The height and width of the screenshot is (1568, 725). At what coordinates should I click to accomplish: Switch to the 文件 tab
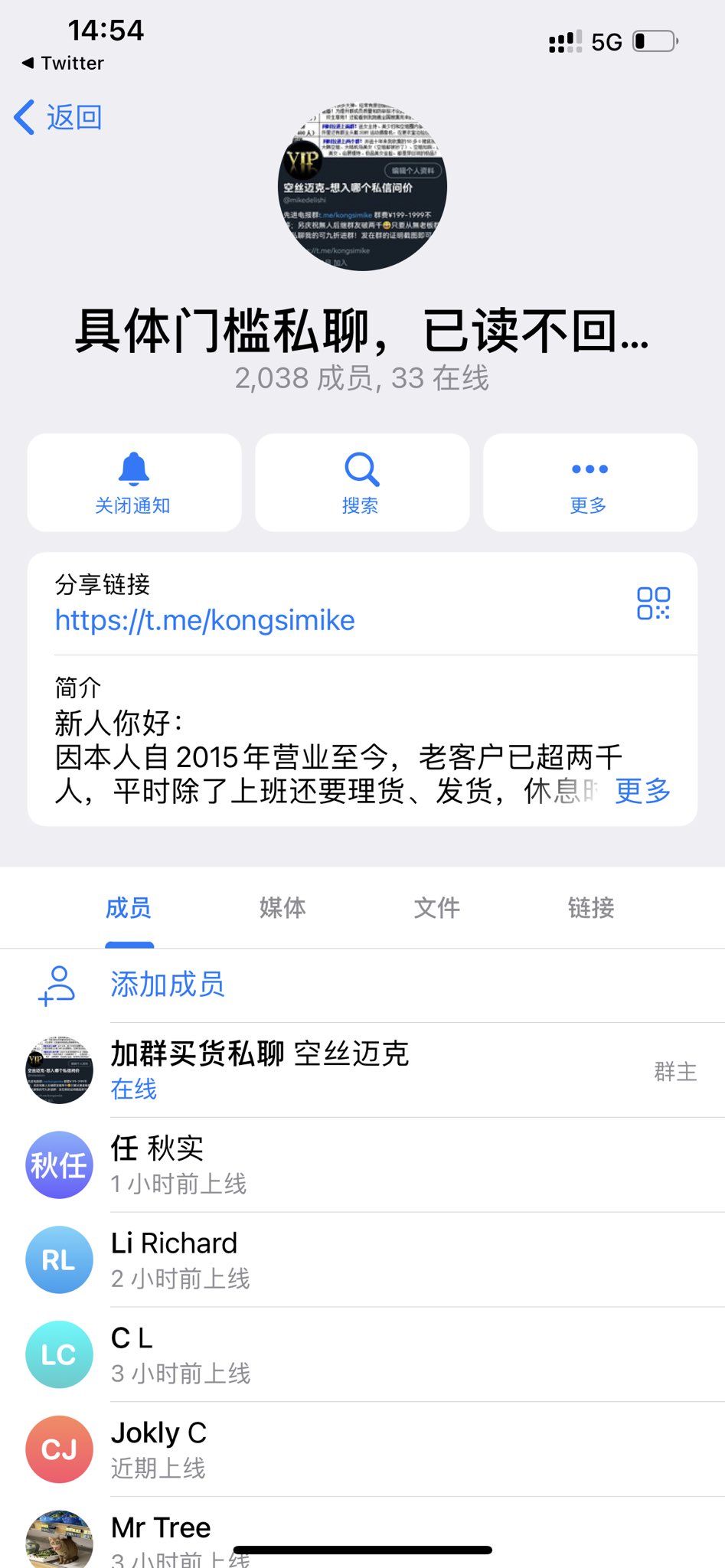click(436, 908)
